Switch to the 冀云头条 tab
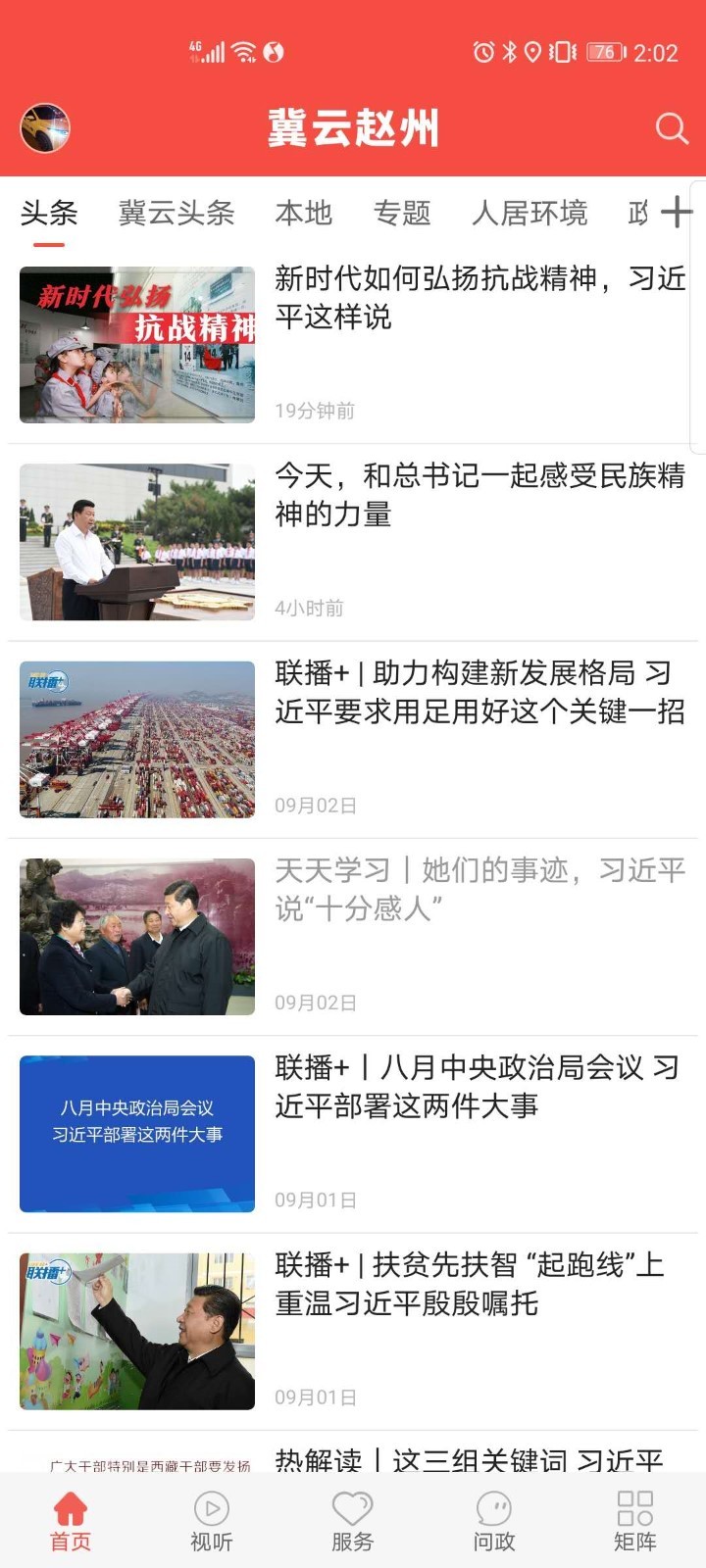Screen dimensions: 706x1568 pos(176,213)
